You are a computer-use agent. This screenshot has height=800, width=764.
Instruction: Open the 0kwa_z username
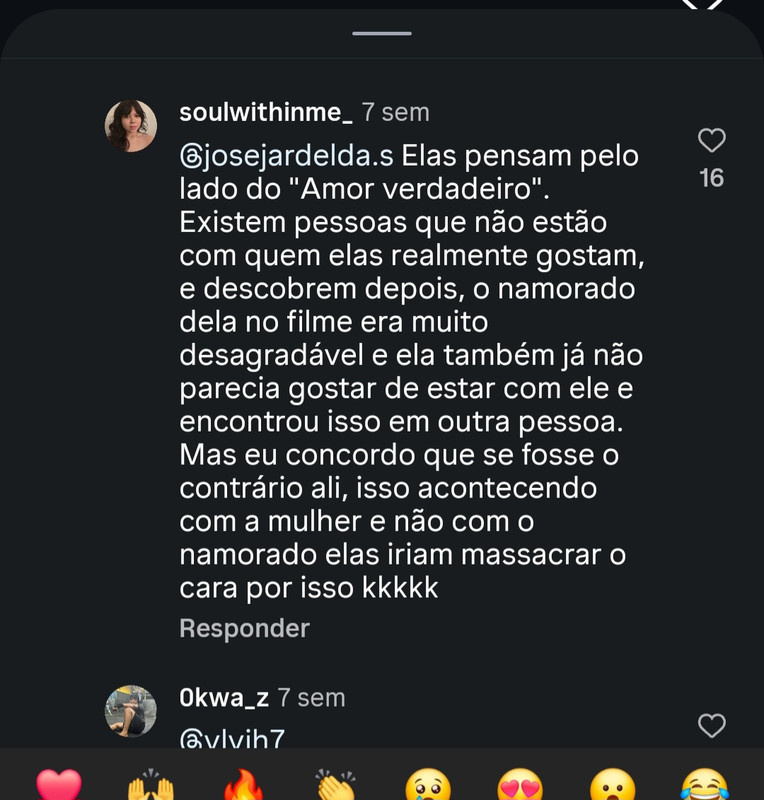pyautogui.click(x=224, y=698)
